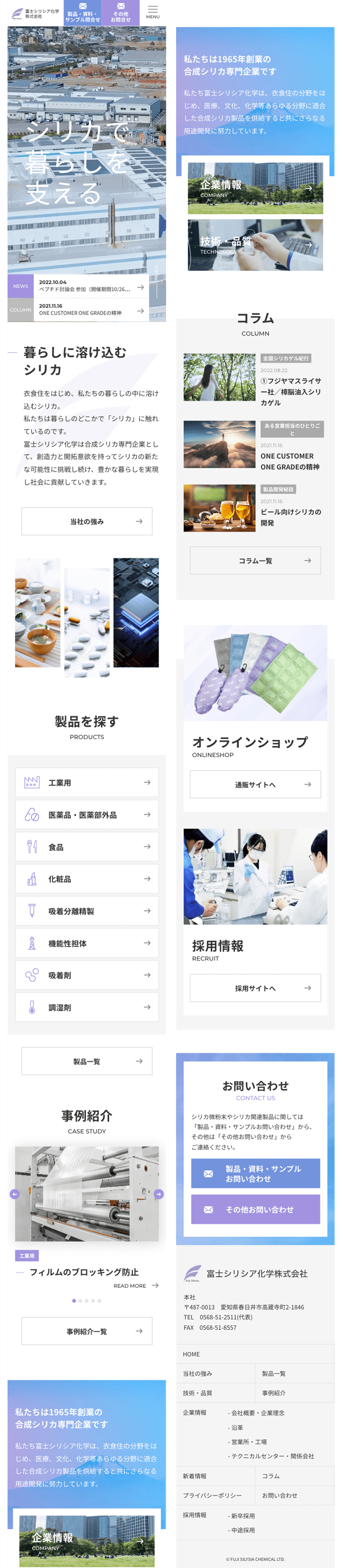Open the 採用サイトへ button
This screenshot has width=343, height=1568.
255,987
